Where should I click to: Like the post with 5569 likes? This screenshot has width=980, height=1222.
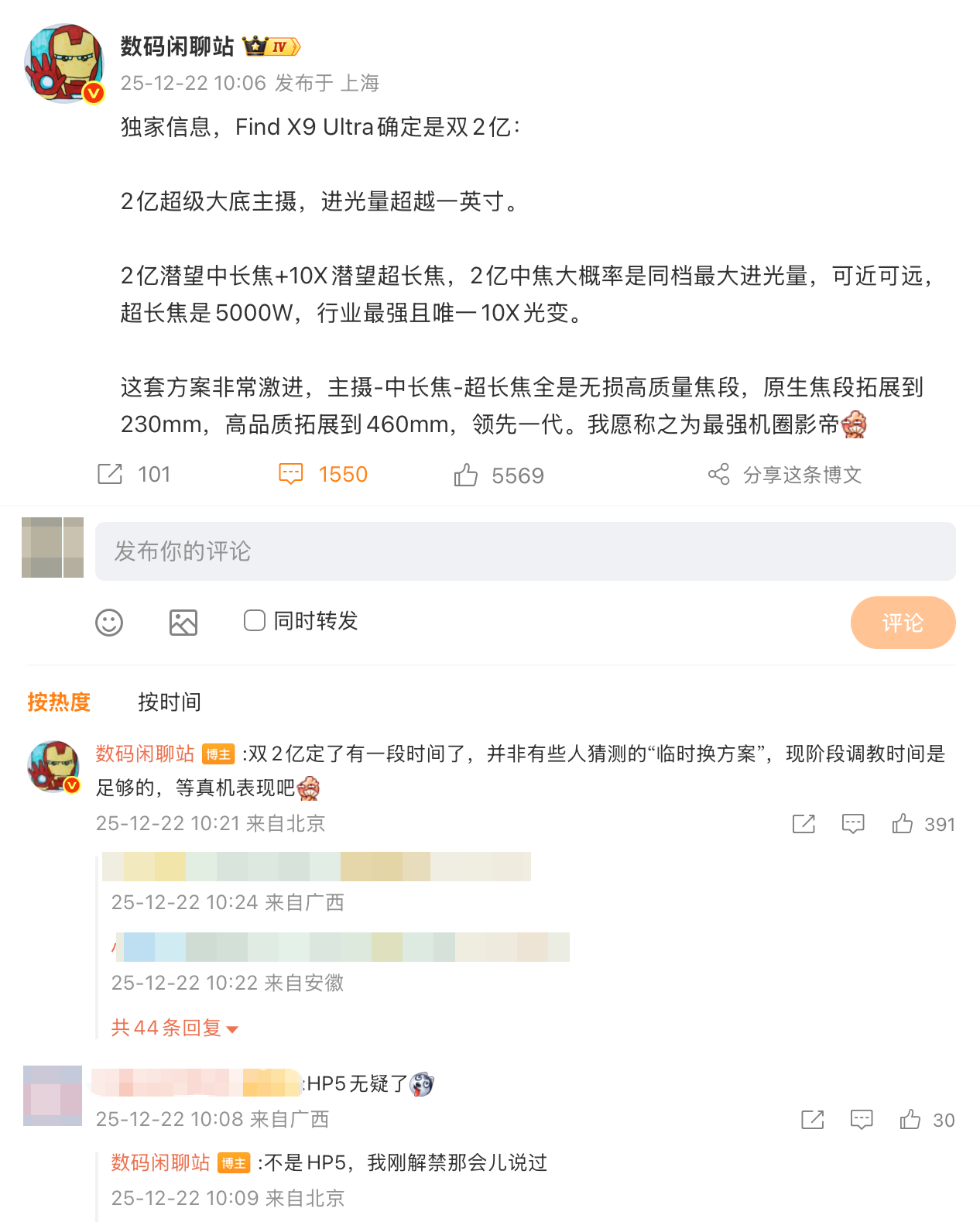pyautogui.click(x=466, y=475)
